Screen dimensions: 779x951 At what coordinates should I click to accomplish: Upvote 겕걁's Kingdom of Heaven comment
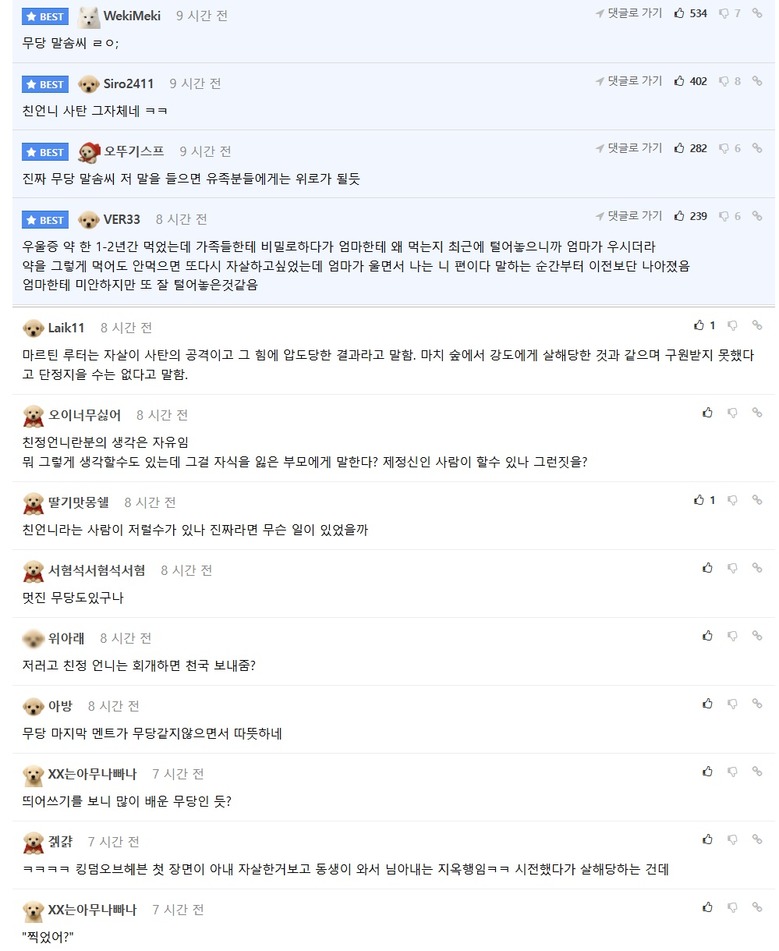[x=707, y=839]
